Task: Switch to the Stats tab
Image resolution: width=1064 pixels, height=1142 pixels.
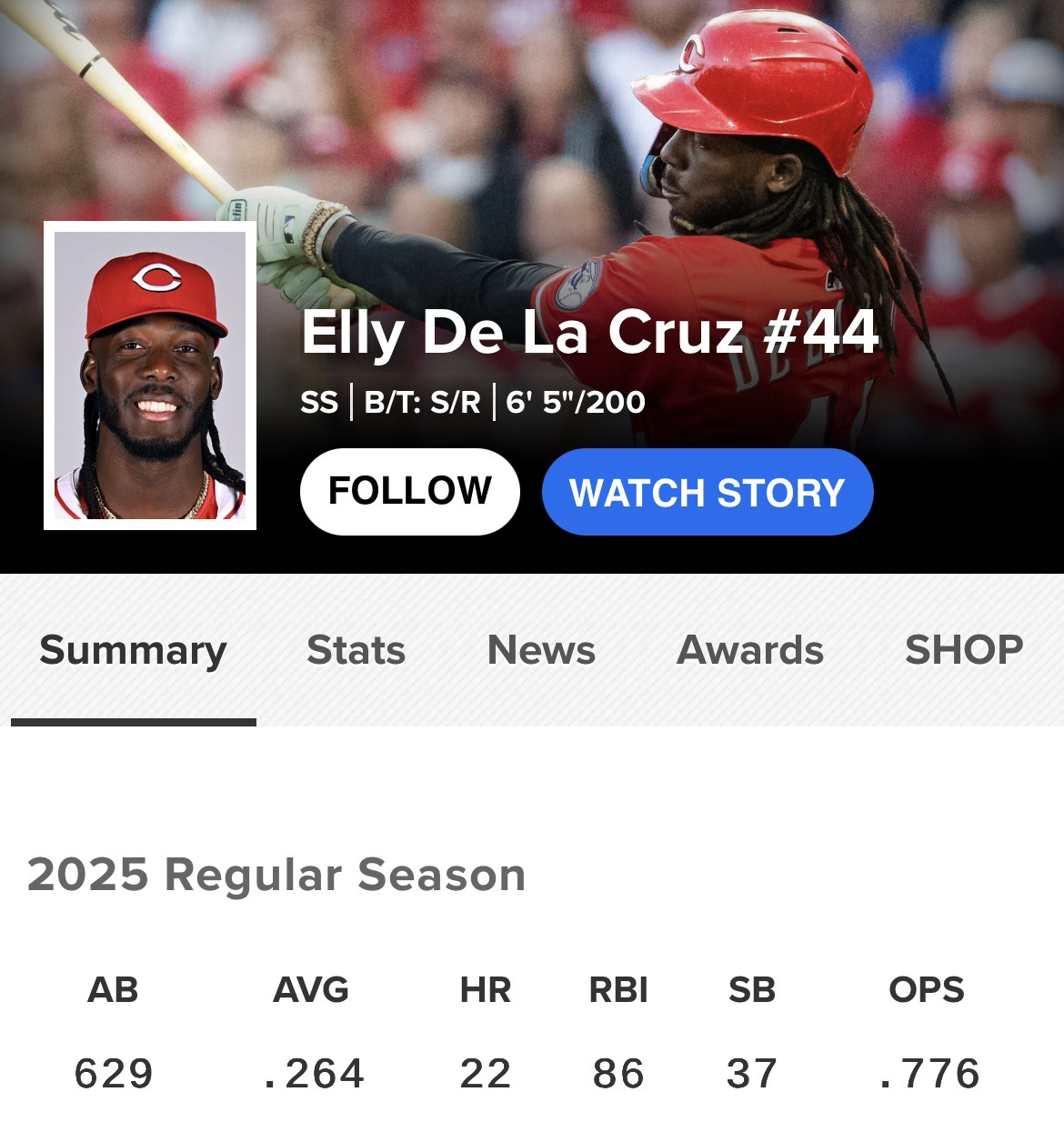Action: [x=356, y=651]
